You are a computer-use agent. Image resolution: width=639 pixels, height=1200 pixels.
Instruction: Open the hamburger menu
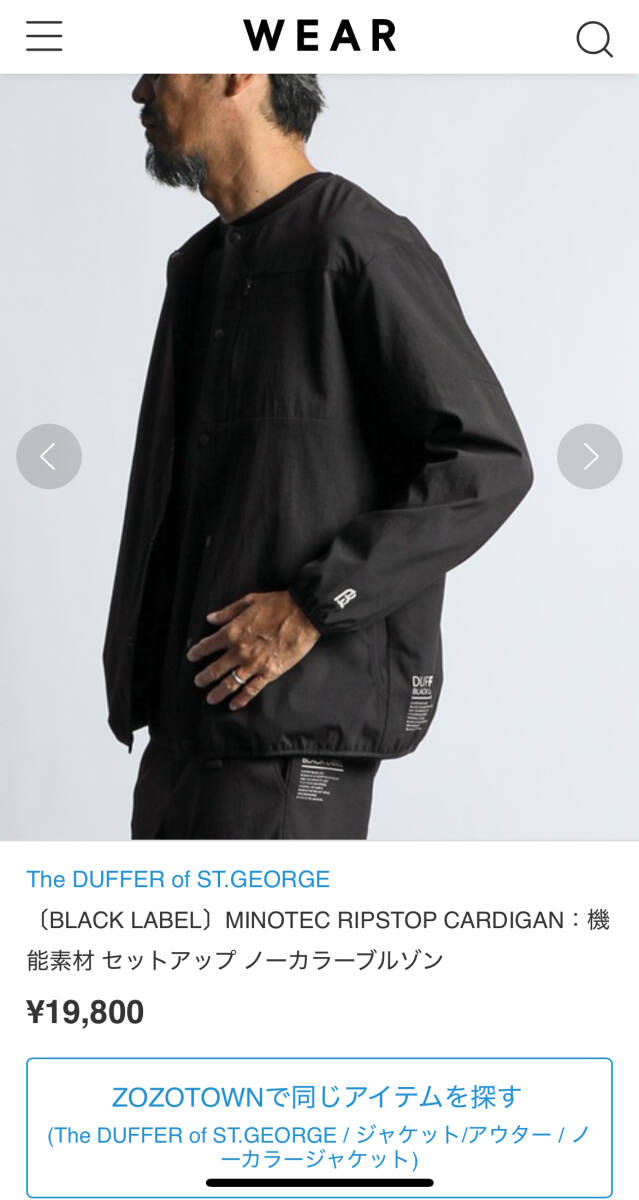point(44,37)
